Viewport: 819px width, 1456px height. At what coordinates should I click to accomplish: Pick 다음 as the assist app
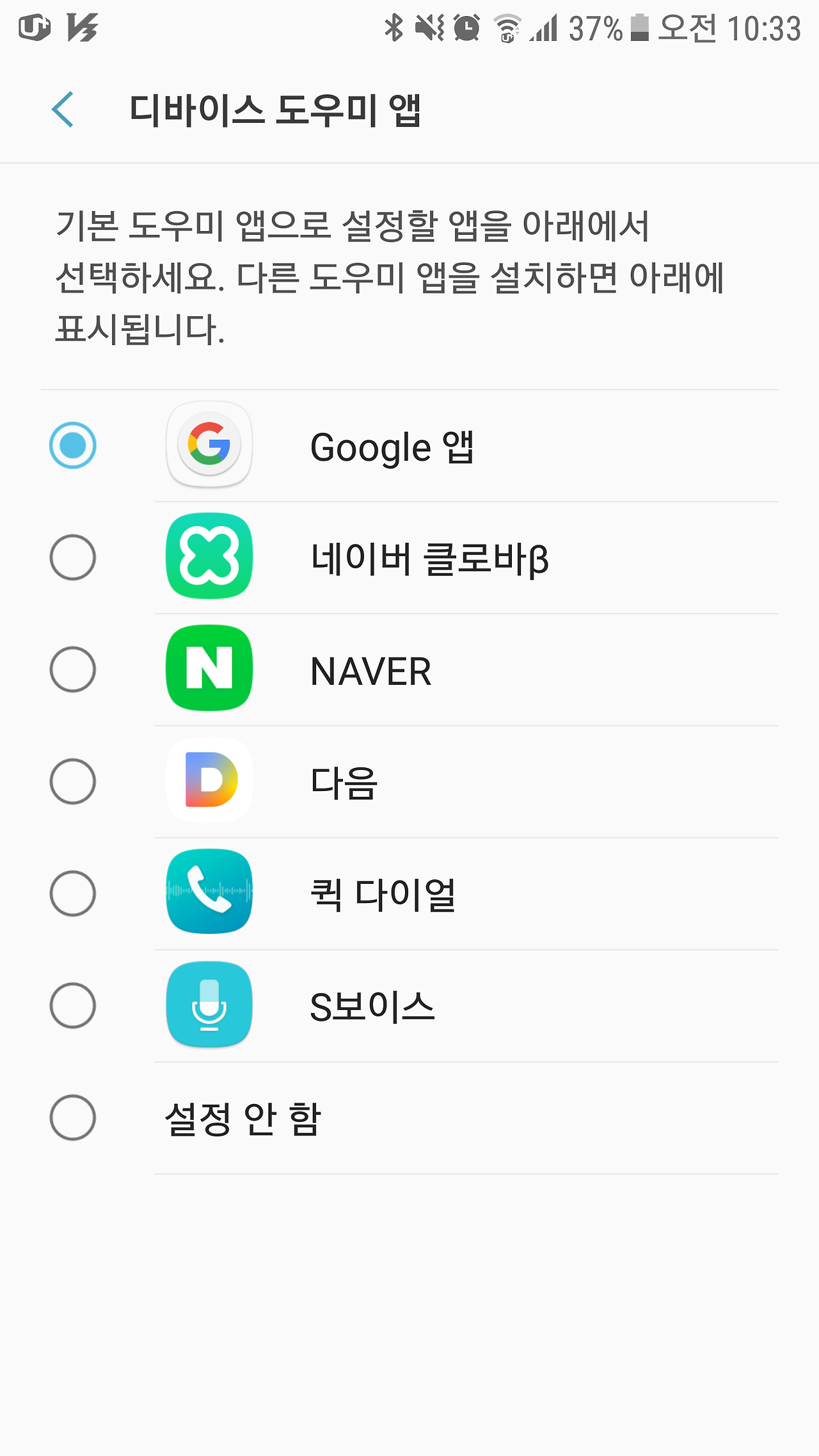click(x=73, y=781)
